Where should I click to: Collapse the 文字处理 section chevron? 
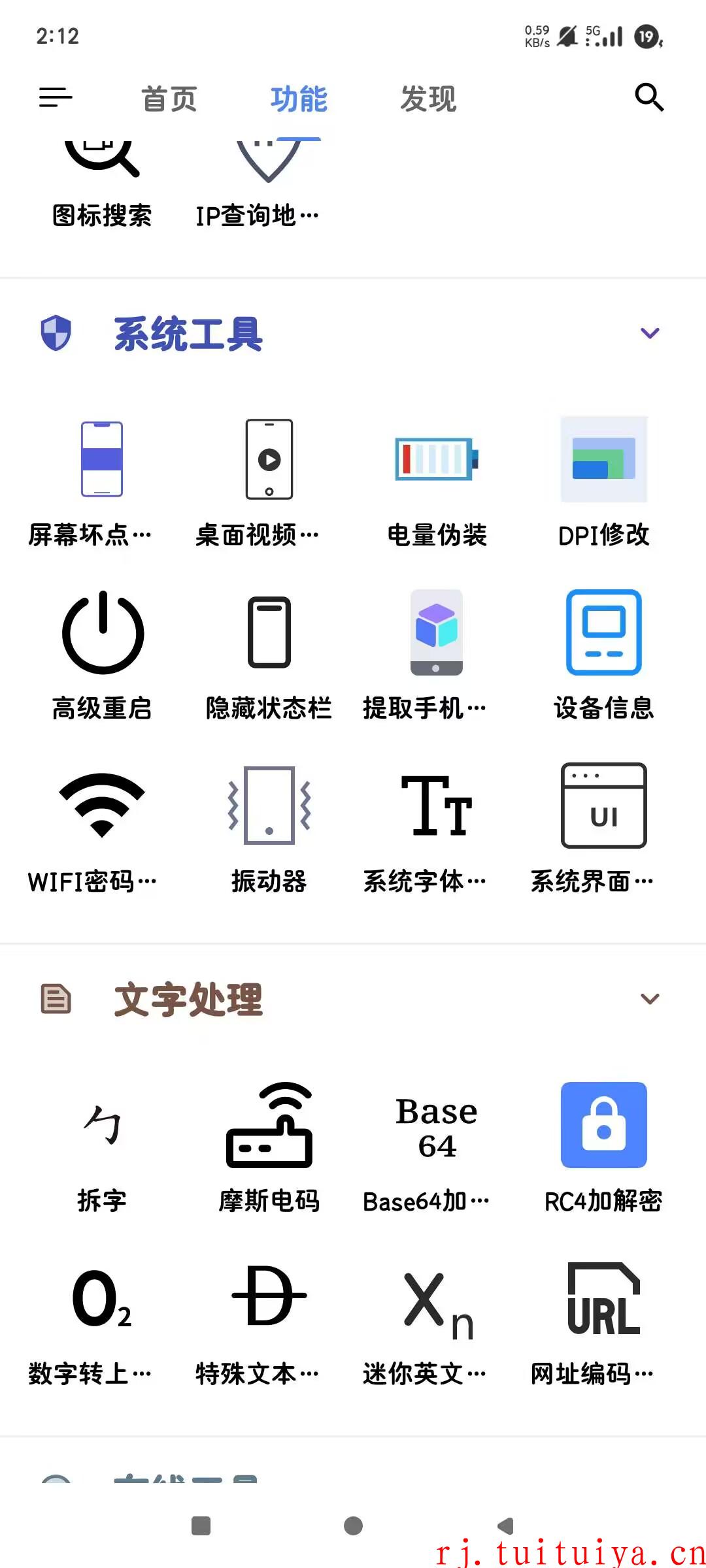(650, 999)
